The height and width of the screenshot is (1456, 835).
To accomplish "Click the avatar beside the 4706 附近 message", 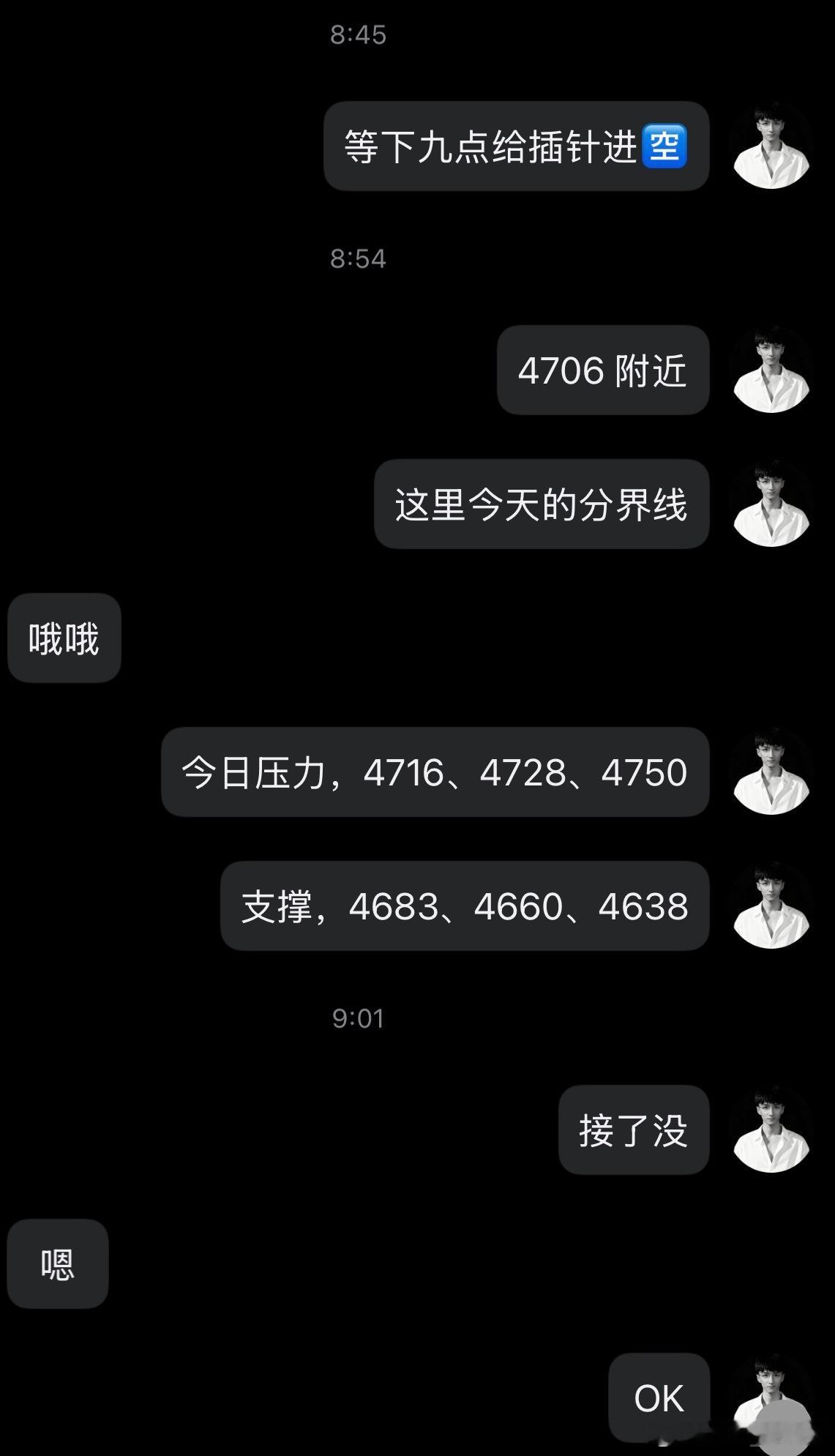I will pos(771,370).
